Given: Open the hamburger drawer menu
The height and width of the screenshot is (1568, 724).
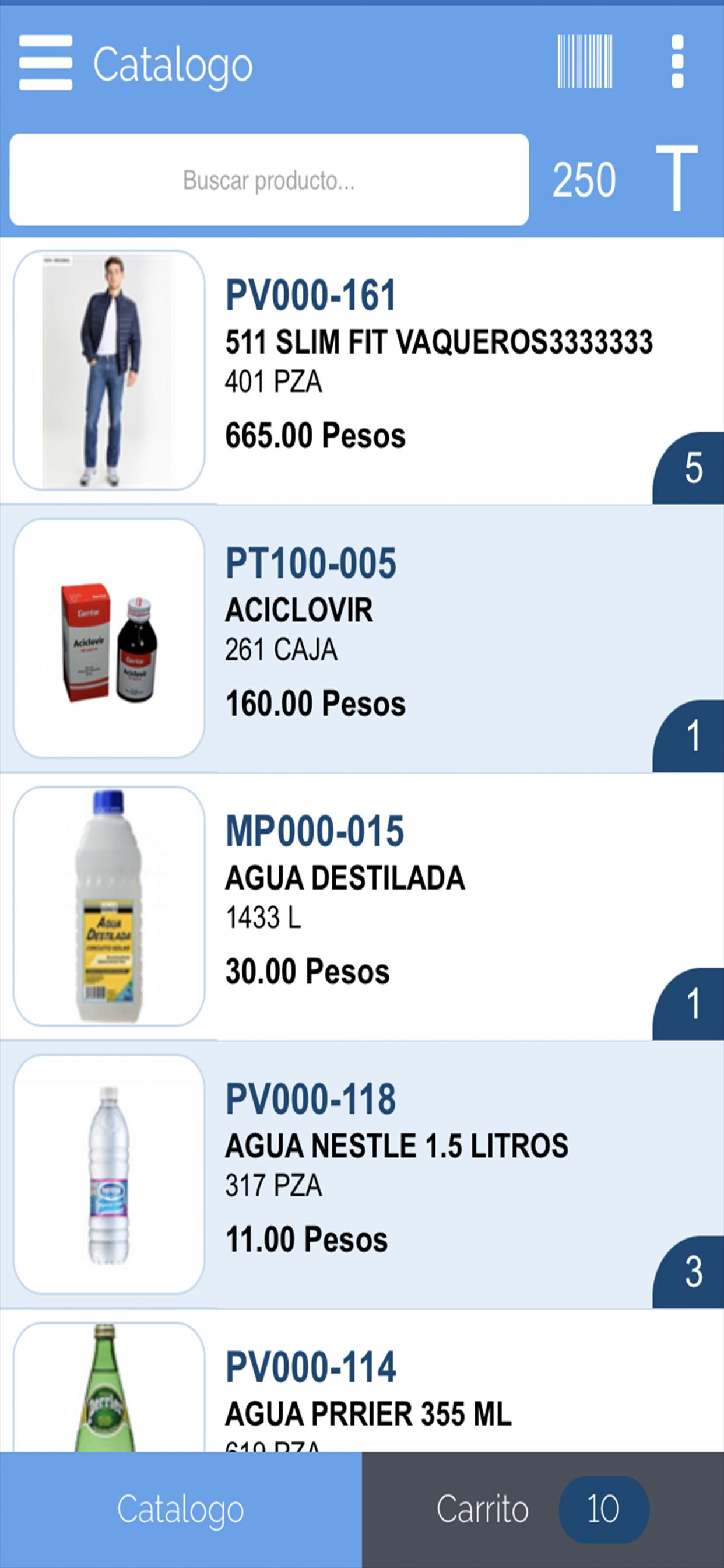Looking at the screenshot, I should (45, 62).
